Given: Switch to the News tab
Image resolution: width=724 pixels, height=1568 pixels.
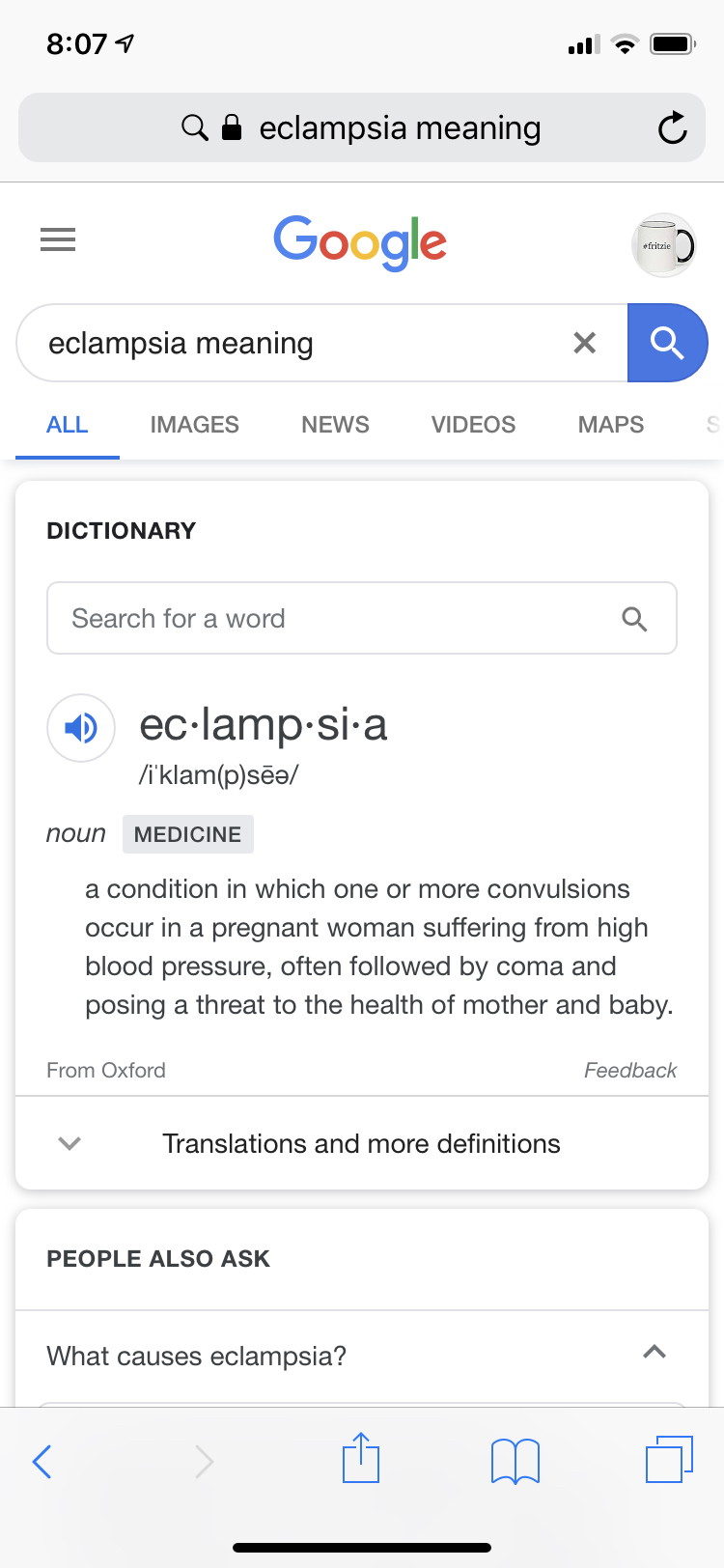Looking at the screenshot, I should tap(335, 425).
